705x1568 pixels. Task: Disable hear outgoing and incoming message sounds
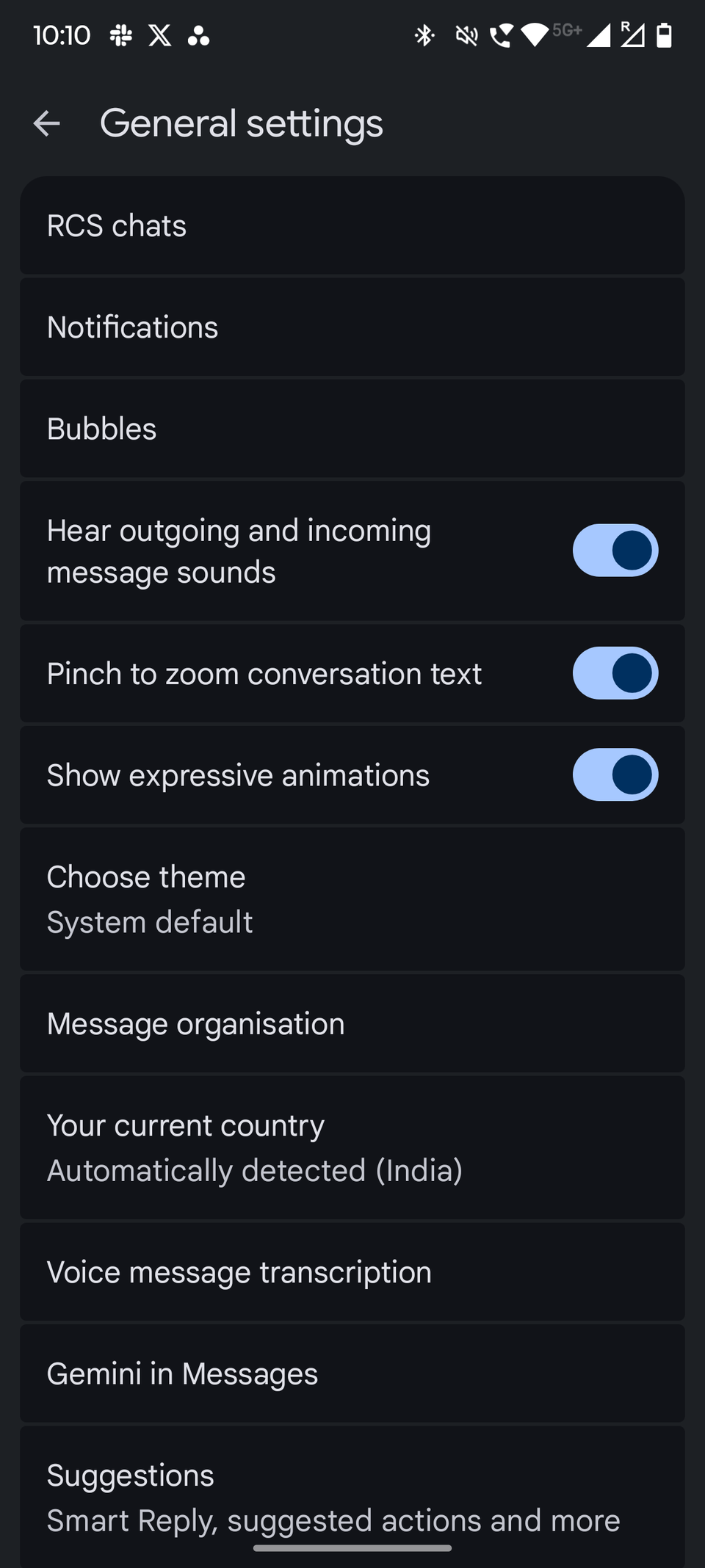click(x=615, y=551)
